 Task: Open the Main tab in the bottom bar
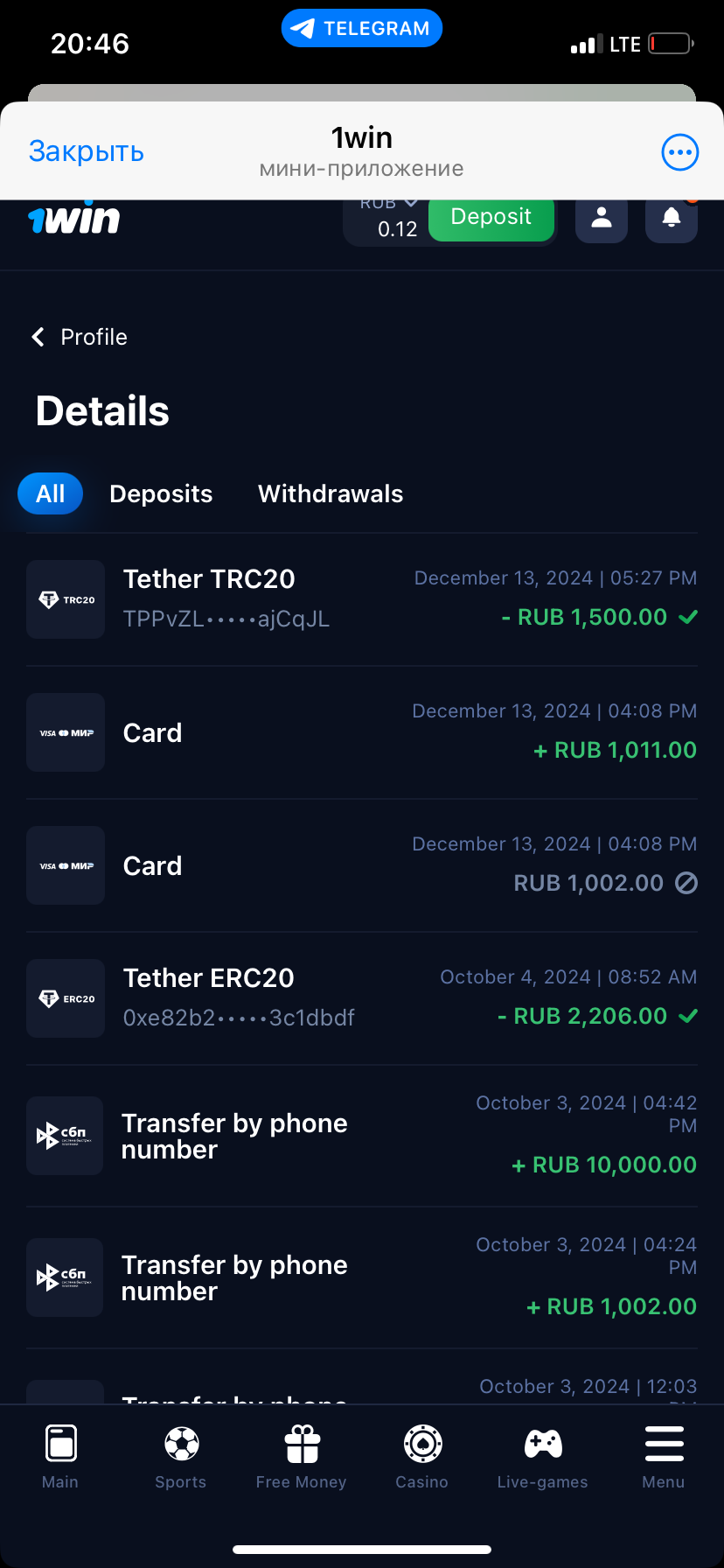coord(60,1456)
